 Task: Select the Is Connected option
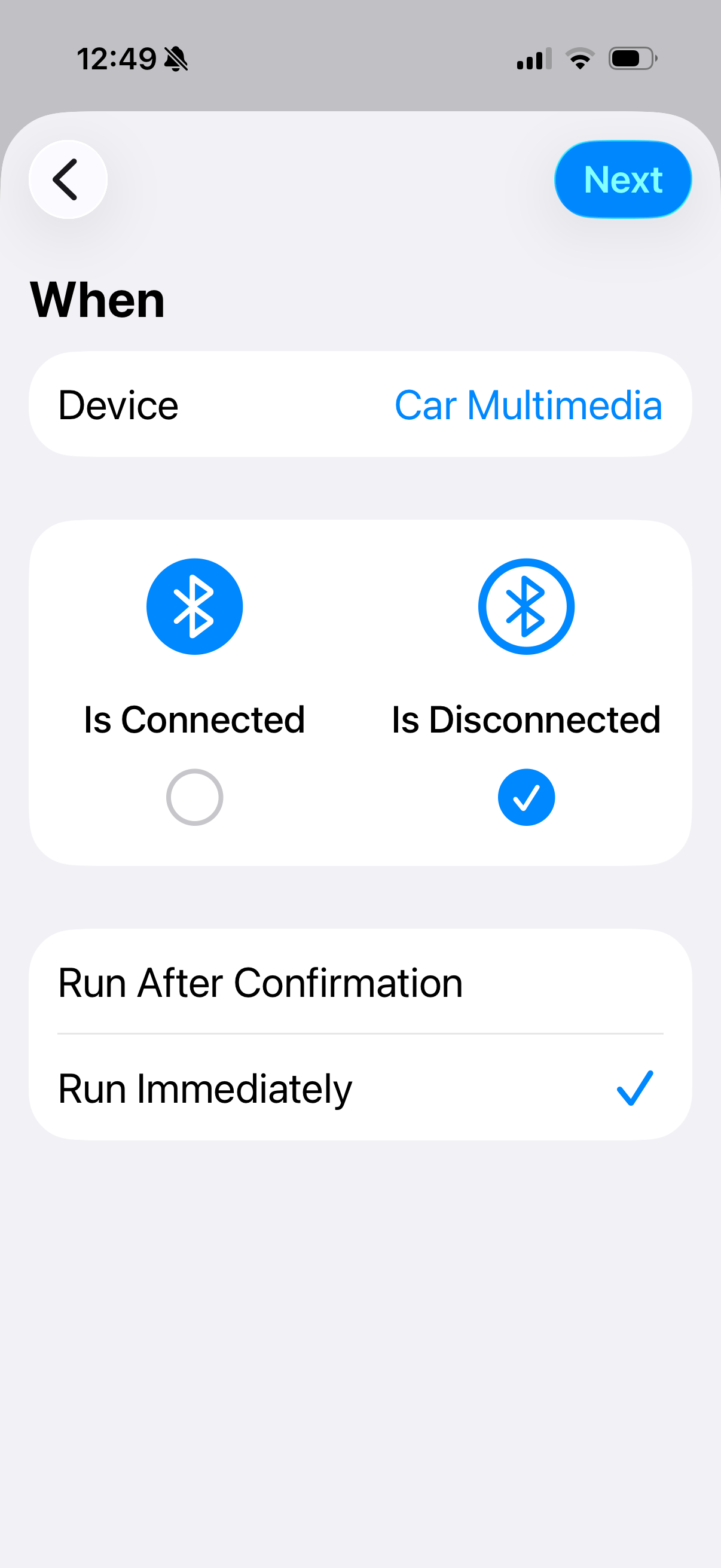(194, 797)
